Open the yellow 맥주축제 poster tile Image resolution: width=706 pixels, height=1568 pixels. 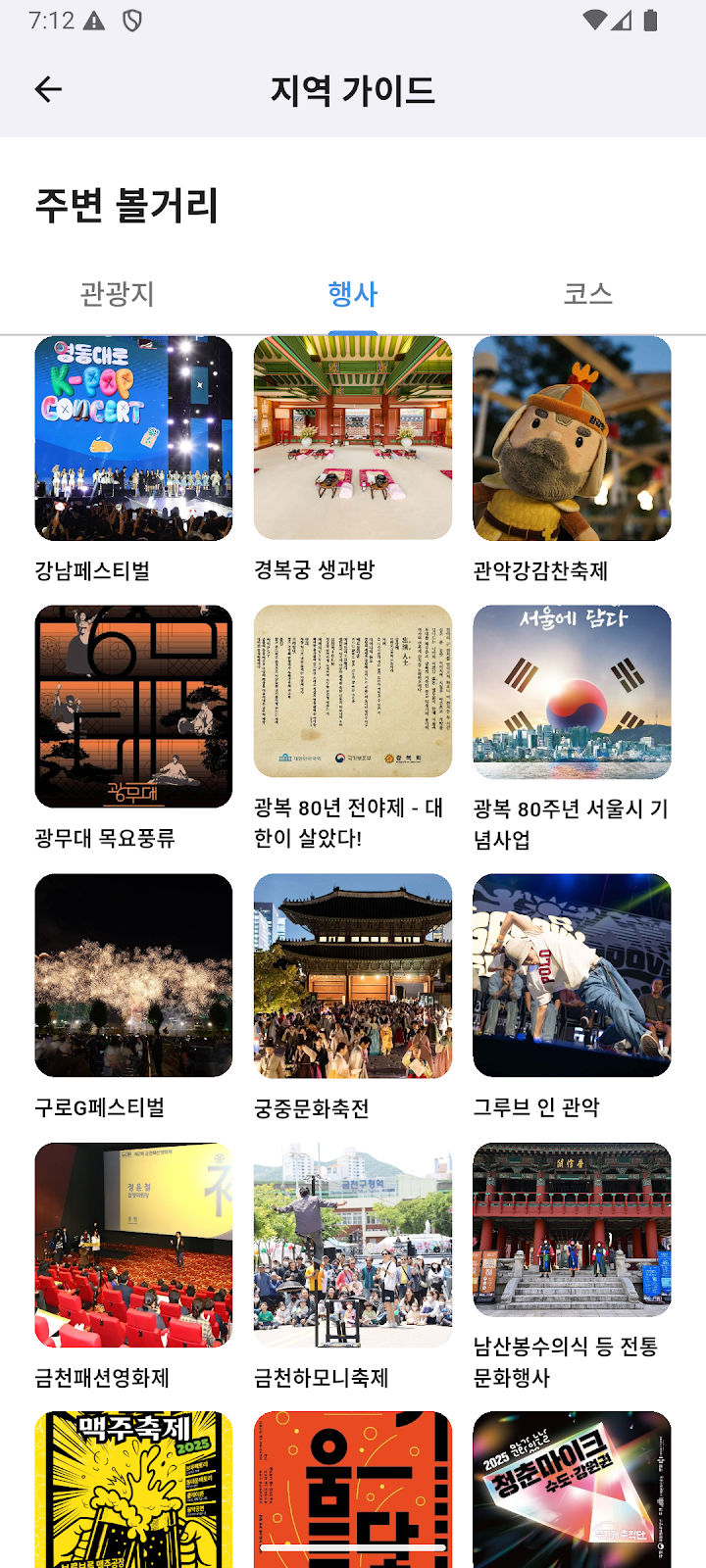(x=133, y=1490)
